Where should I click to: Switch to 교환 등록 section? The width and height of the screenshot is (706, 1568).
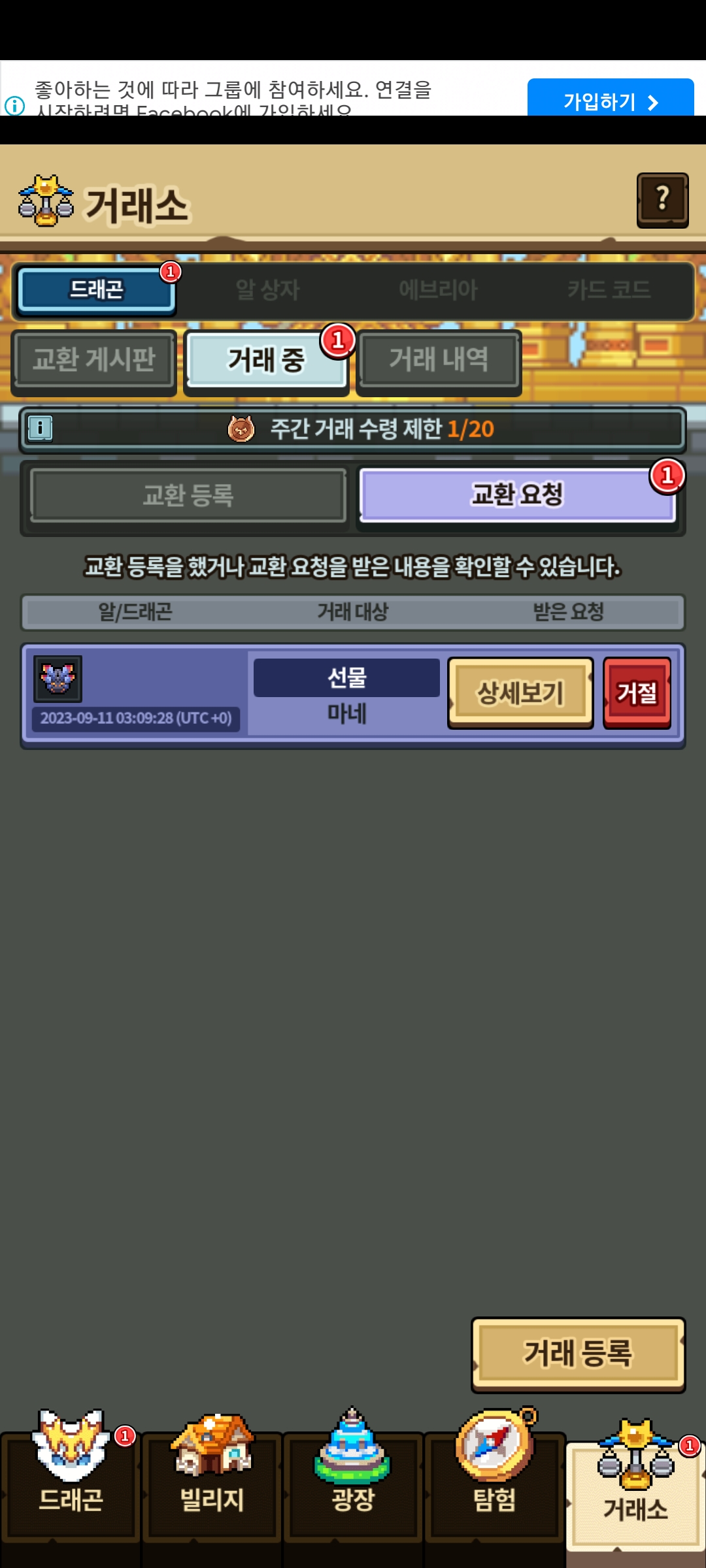click(x=188, y=495)
